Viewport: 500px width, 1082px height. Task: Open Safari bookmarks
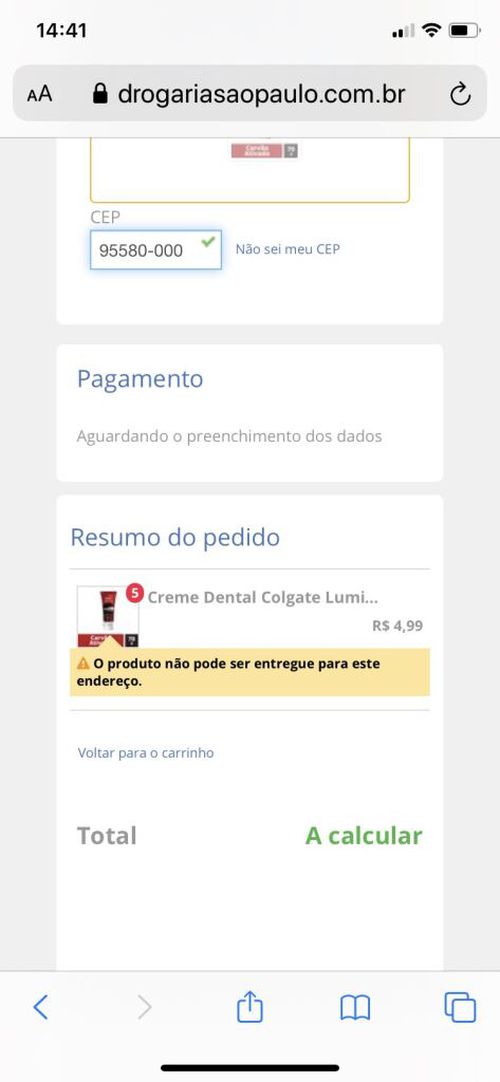(355, 1007)
